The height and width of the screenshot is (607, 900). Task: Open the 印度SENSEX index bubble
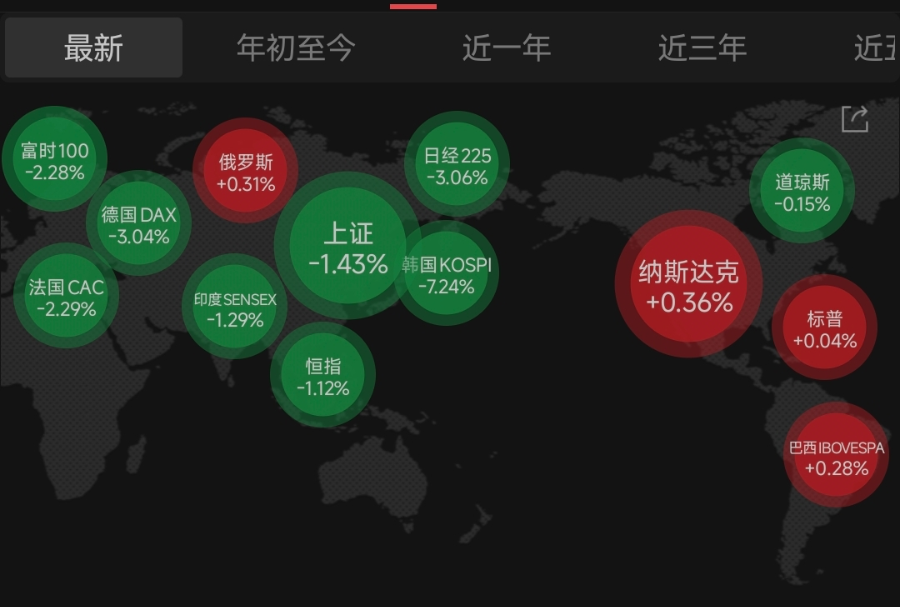235,309
